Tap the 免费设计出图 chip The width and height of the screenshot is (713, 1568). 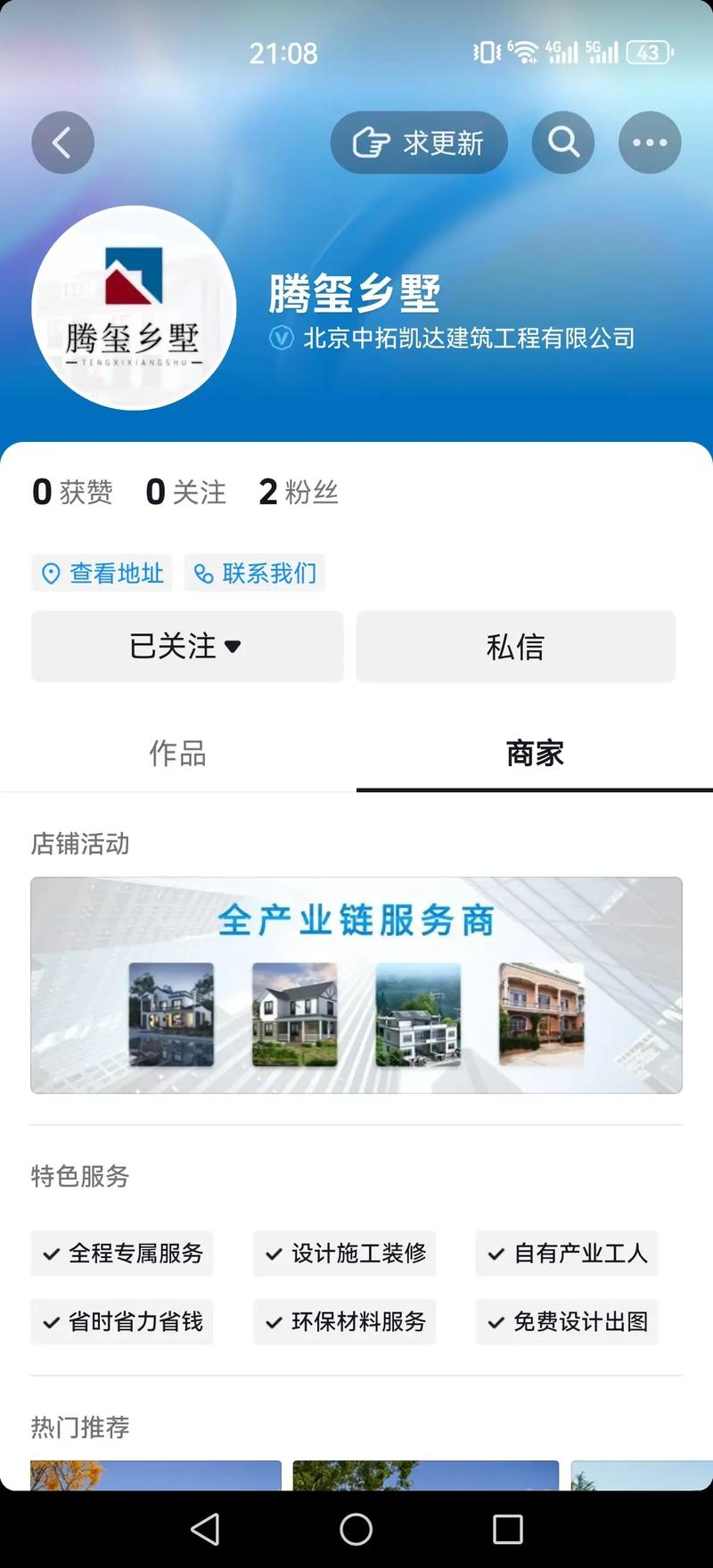tap(567, 1322)
